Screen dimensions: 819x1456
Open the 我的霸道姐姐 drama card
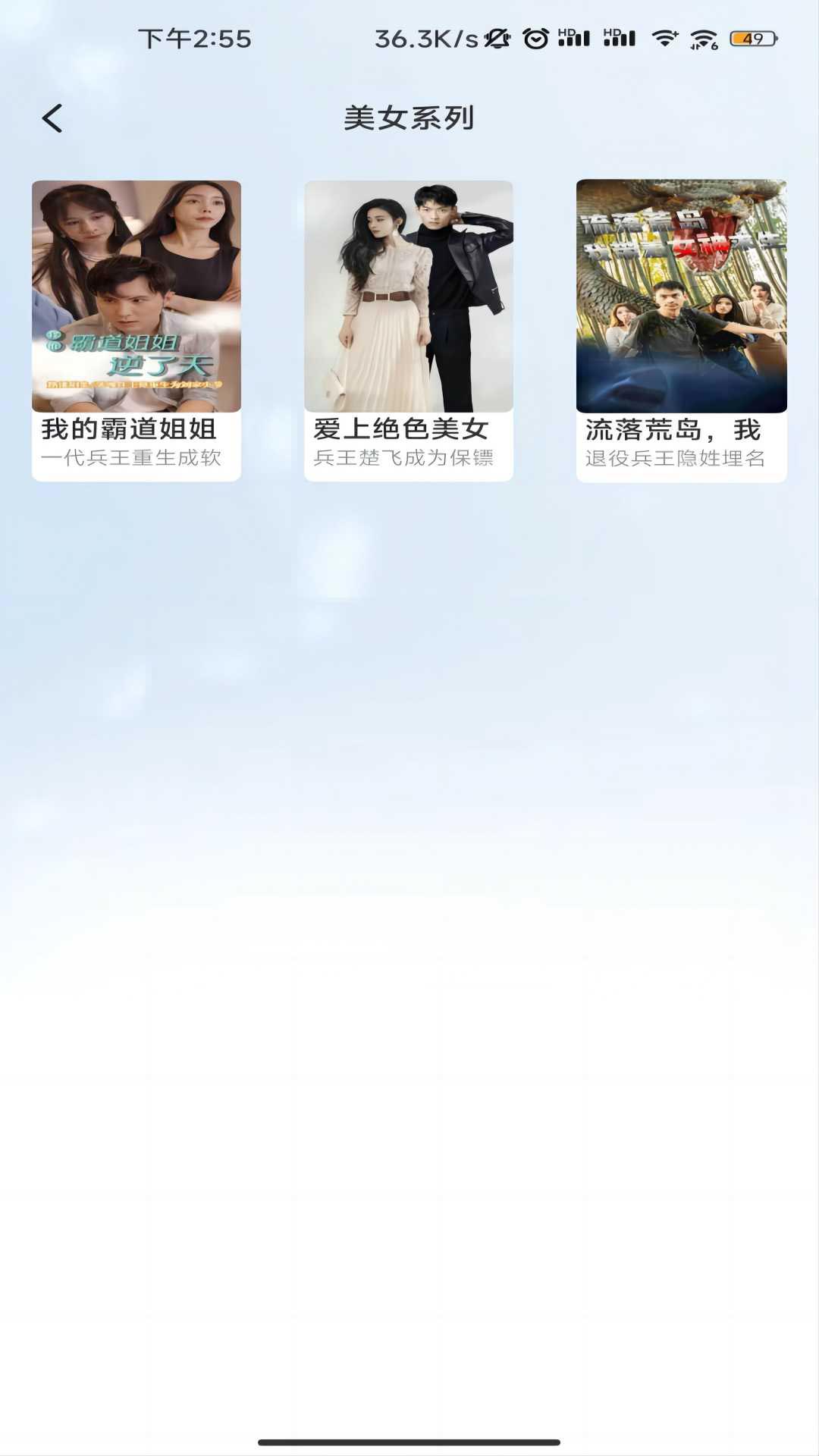[x=136, y=330]
